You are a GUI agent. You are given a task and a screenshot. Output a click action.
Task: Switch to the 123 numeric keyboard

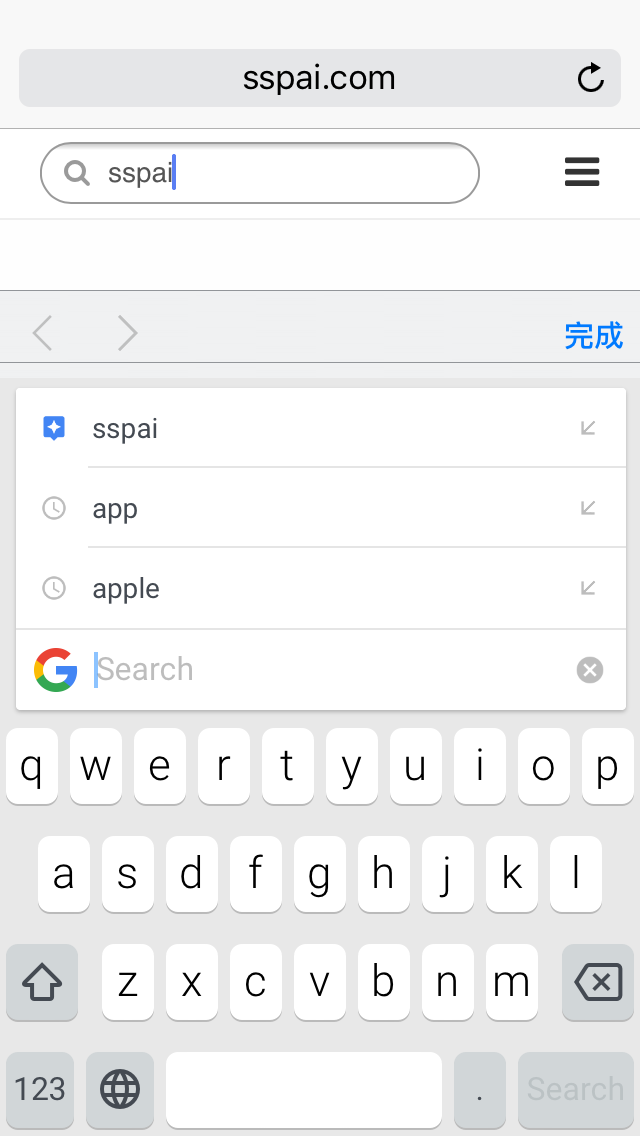click(x=40, y=1089)
